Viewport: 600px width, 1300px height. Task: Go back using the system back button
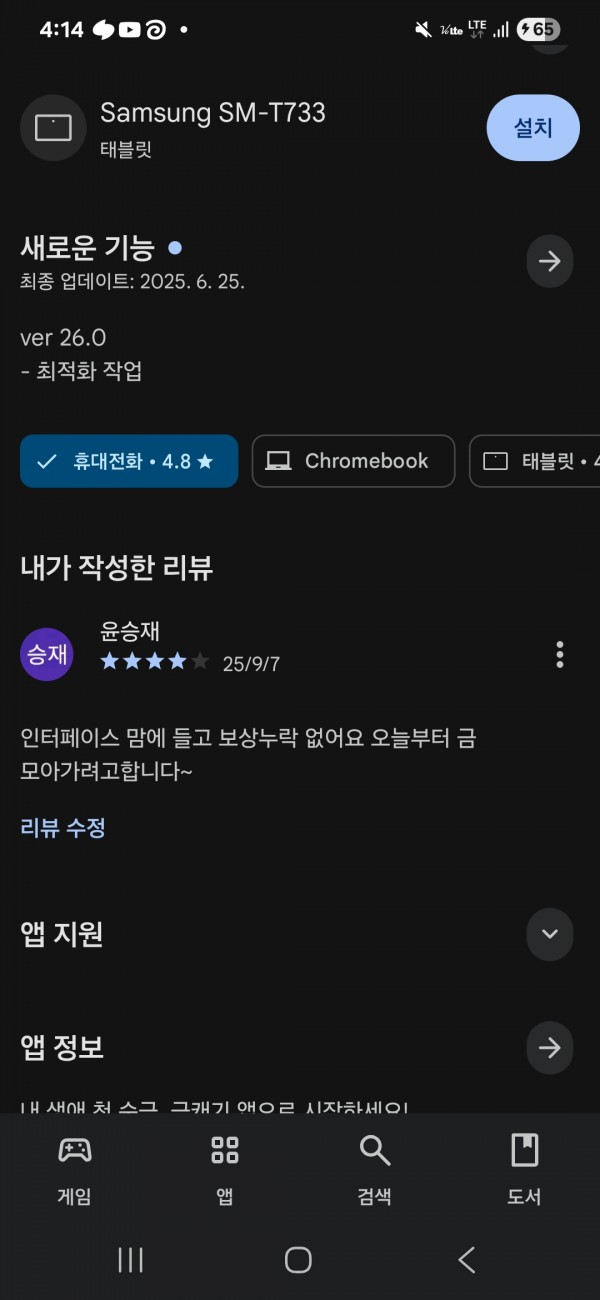[x=467, y=1260]
